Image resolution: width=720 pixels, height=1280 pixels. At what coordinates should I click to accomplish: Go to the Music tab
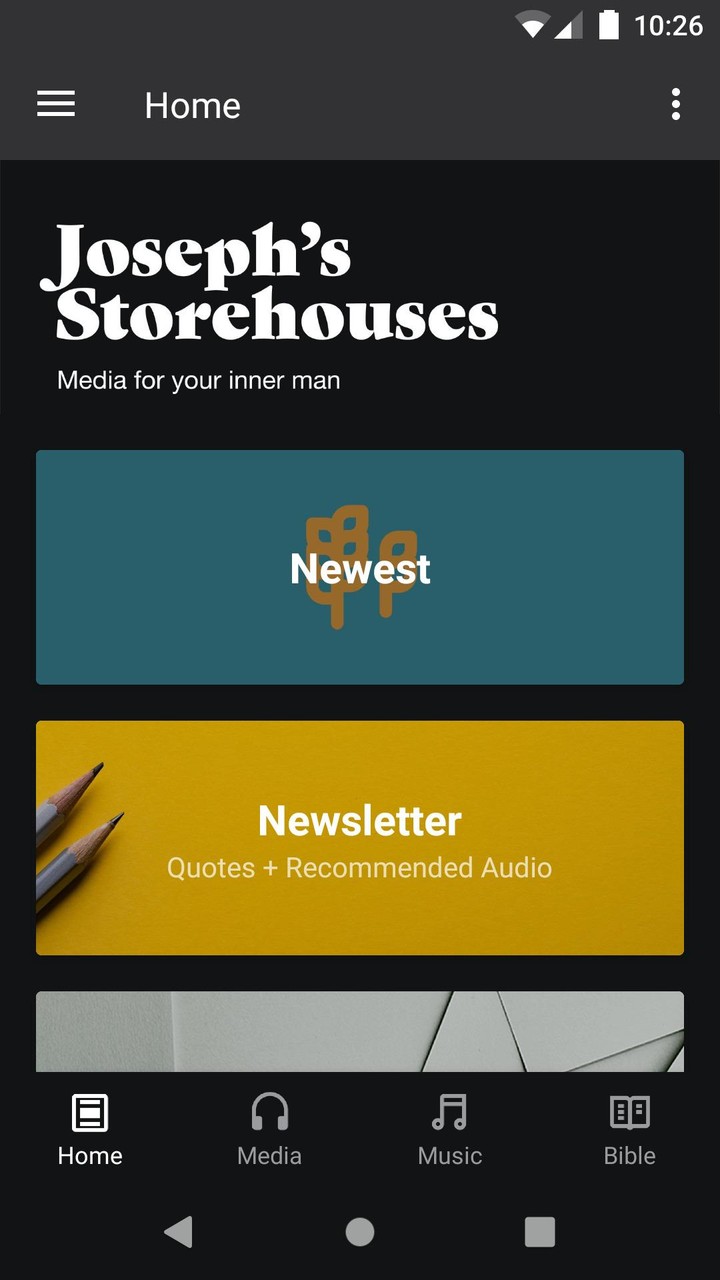pos(450,1130)
